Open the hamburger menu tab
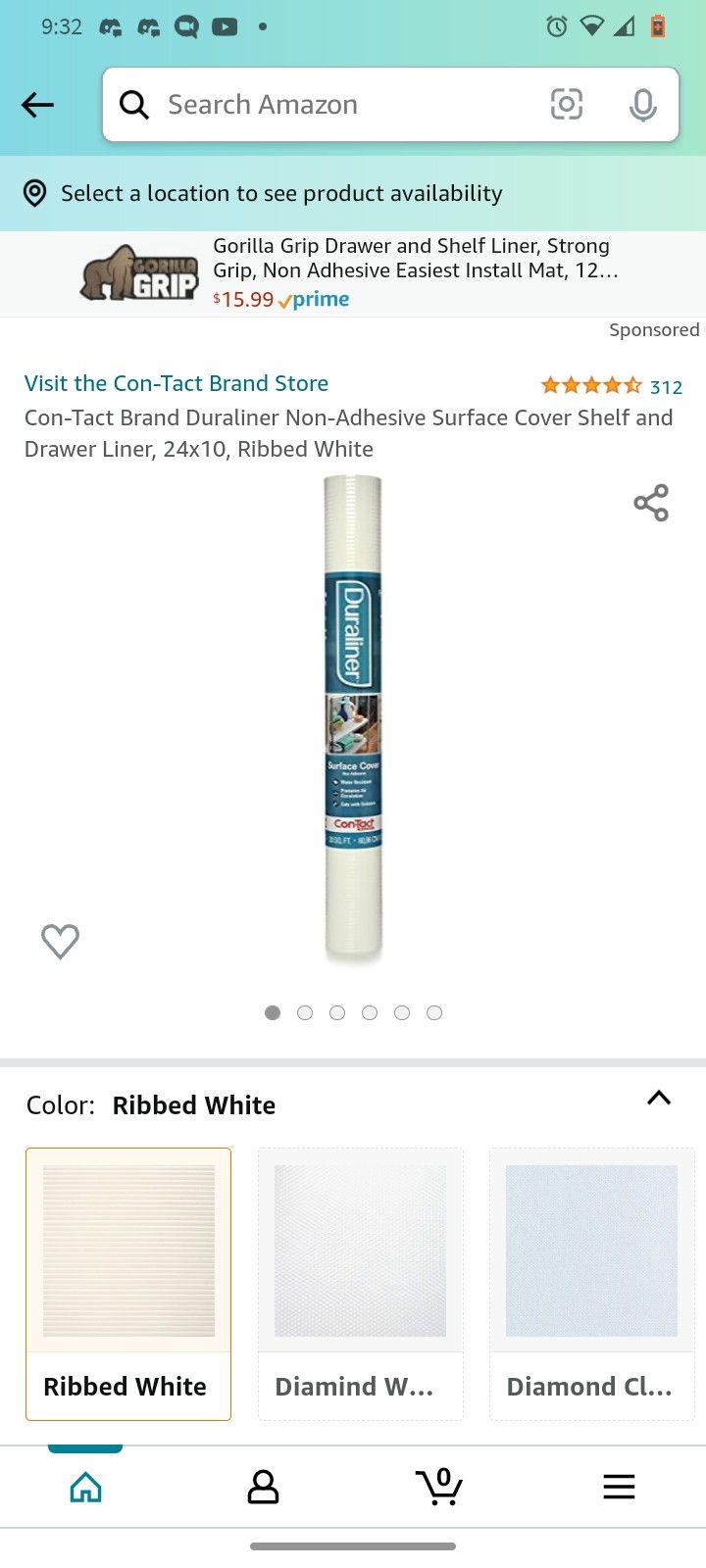Viewport: 706px width, 1568px height. coord(619,1487)
